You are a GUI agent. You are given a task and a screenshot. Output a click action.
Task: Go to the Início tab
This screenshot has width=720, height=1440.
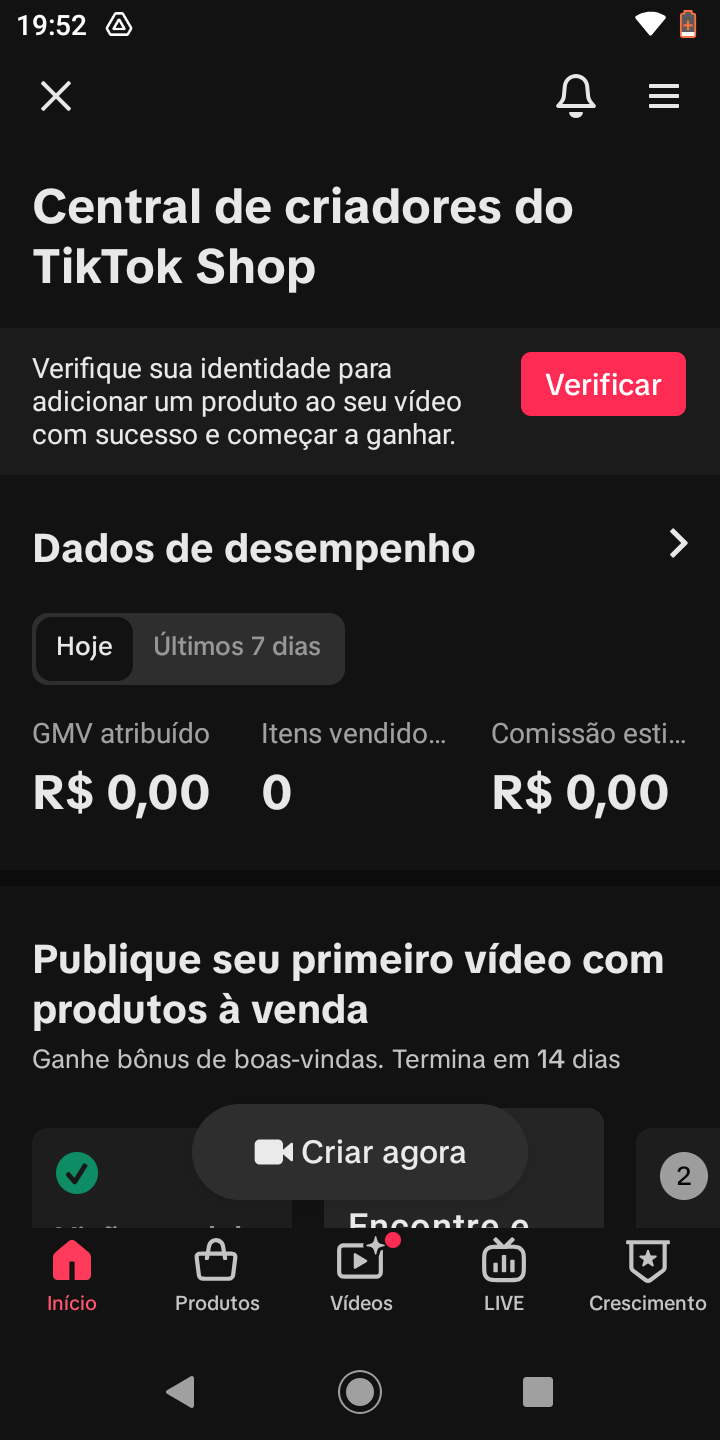pyautogui.click(x=72, y=1275)
